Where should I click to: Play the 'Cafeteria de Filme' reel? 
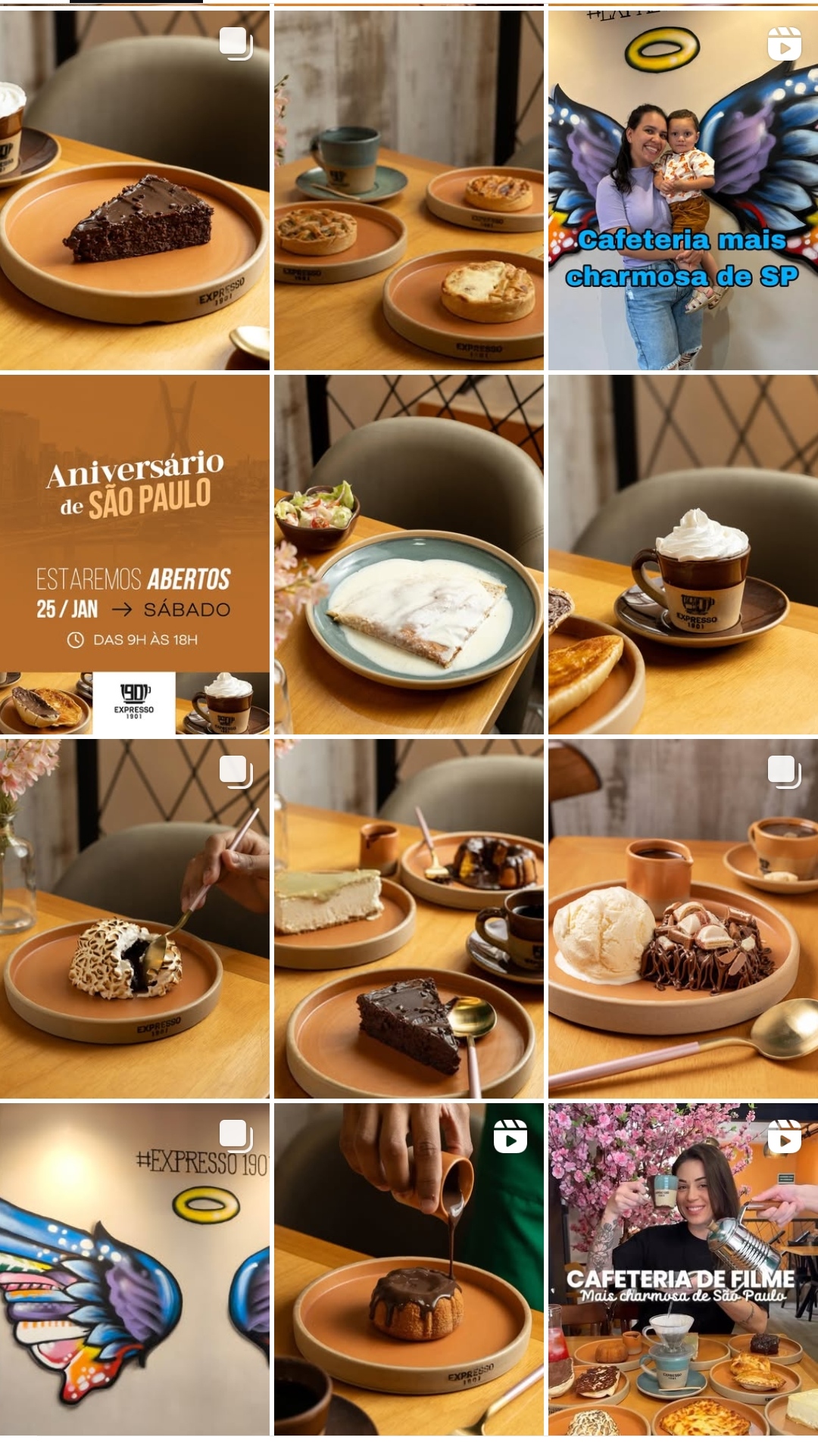pyautogui.click(x=683, y=1269)
